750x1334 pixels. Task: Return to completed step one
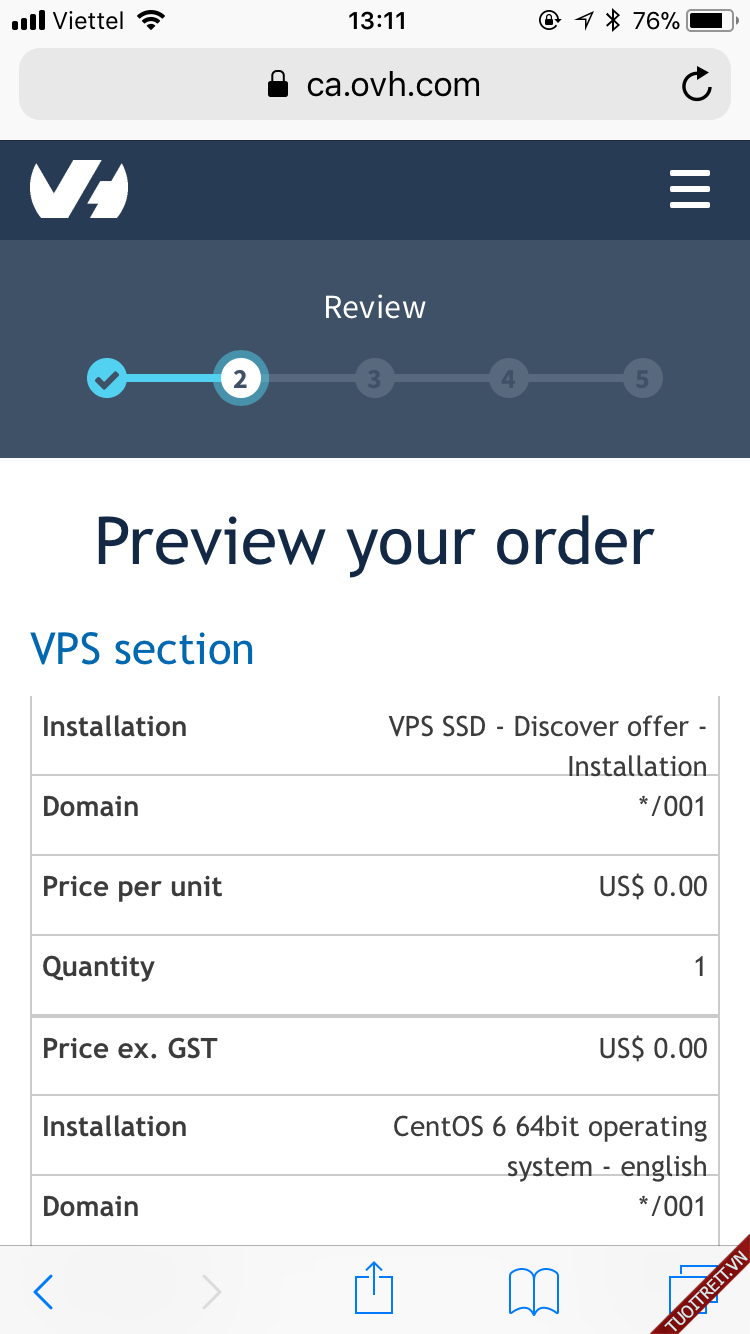pyautogui.click(x=107, y=379)
